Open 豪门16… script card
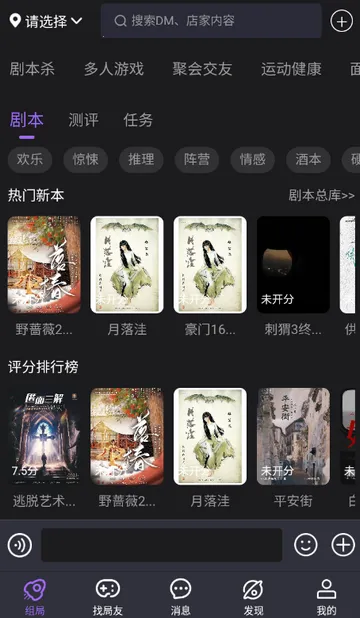The height and width of the screenshot is (618, 360). (x=210, y=276)
